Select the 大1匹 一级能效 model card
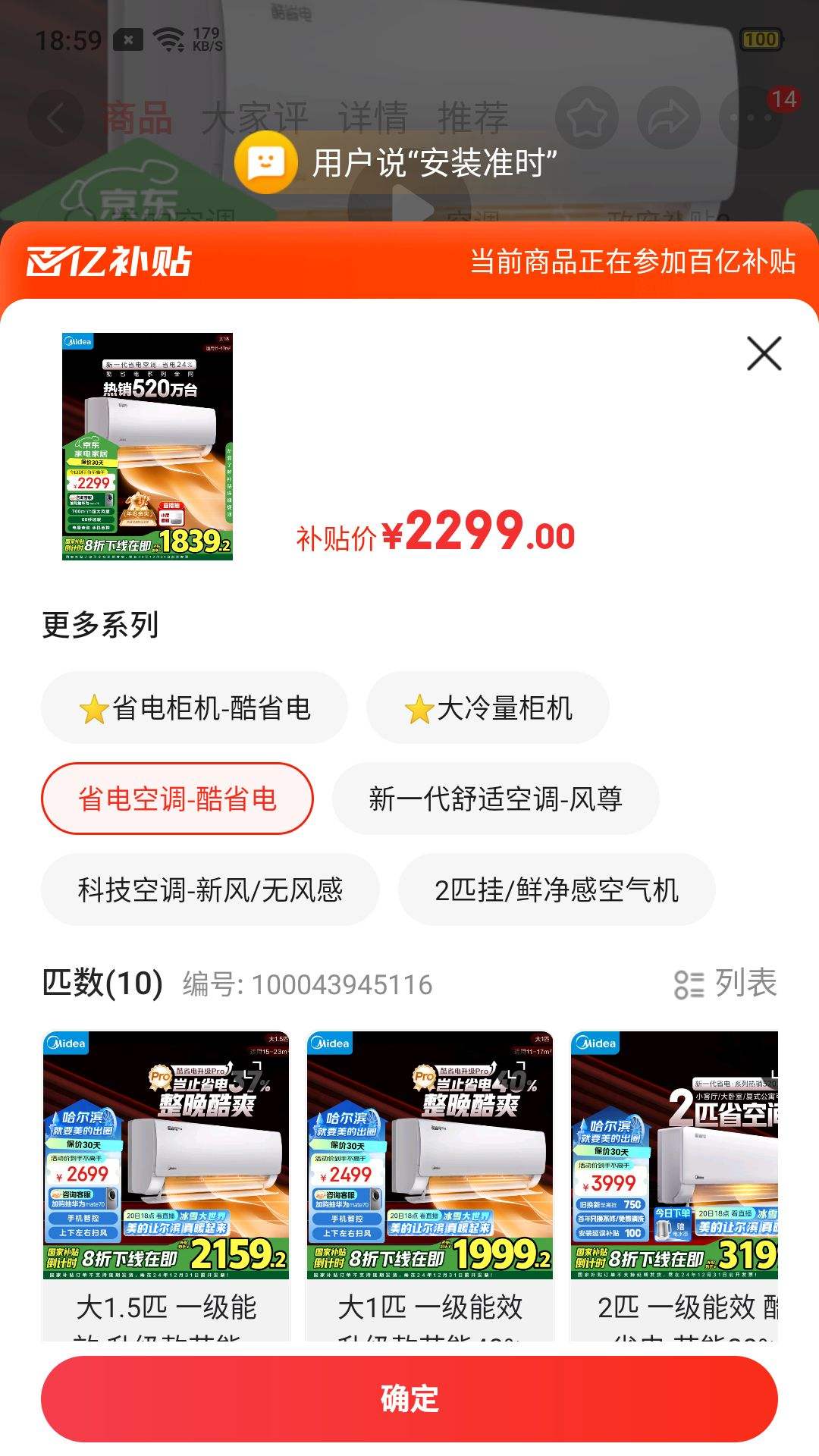This screenshot has height=1456, width=819. pyautogui.click(x=430, y=1183)
